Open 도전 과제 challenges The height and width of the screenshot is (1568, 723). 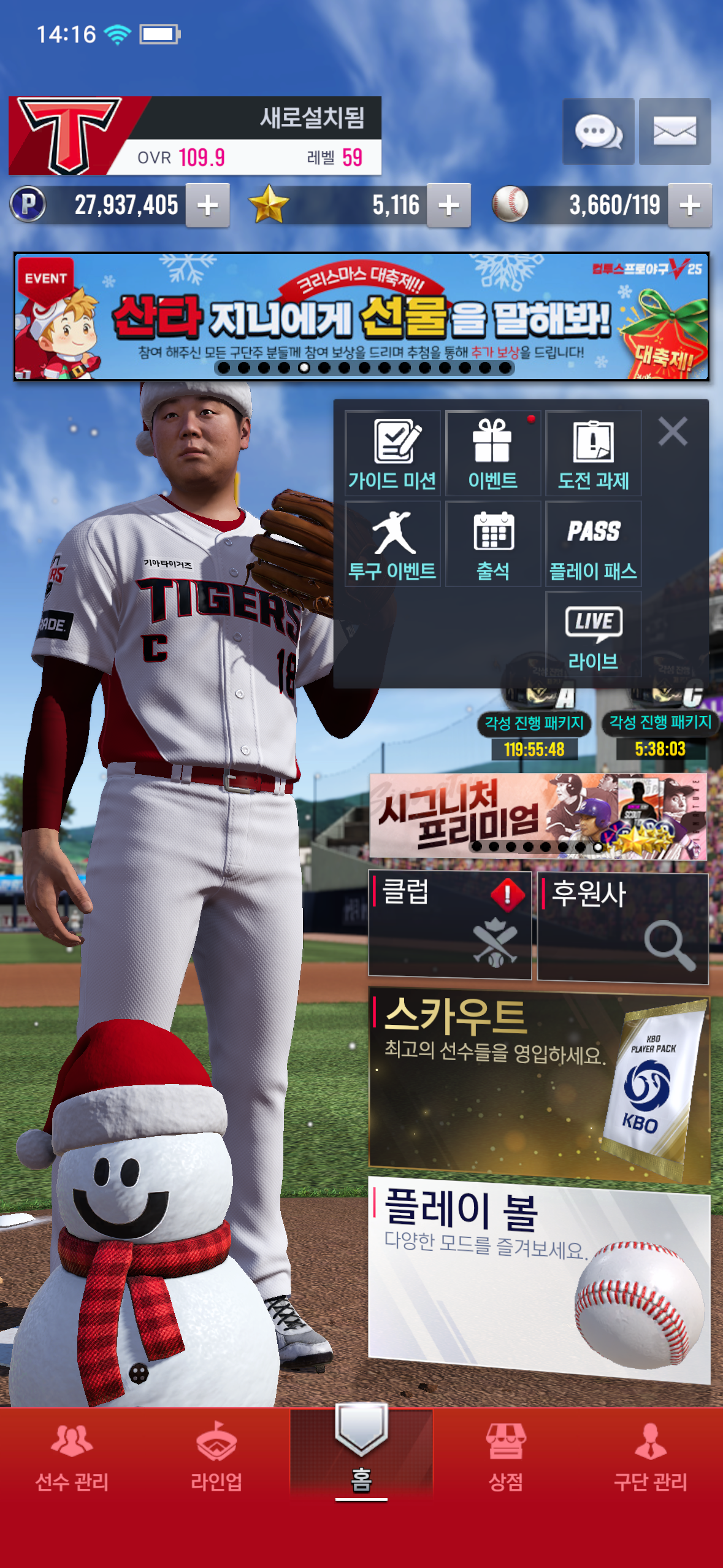593,454
